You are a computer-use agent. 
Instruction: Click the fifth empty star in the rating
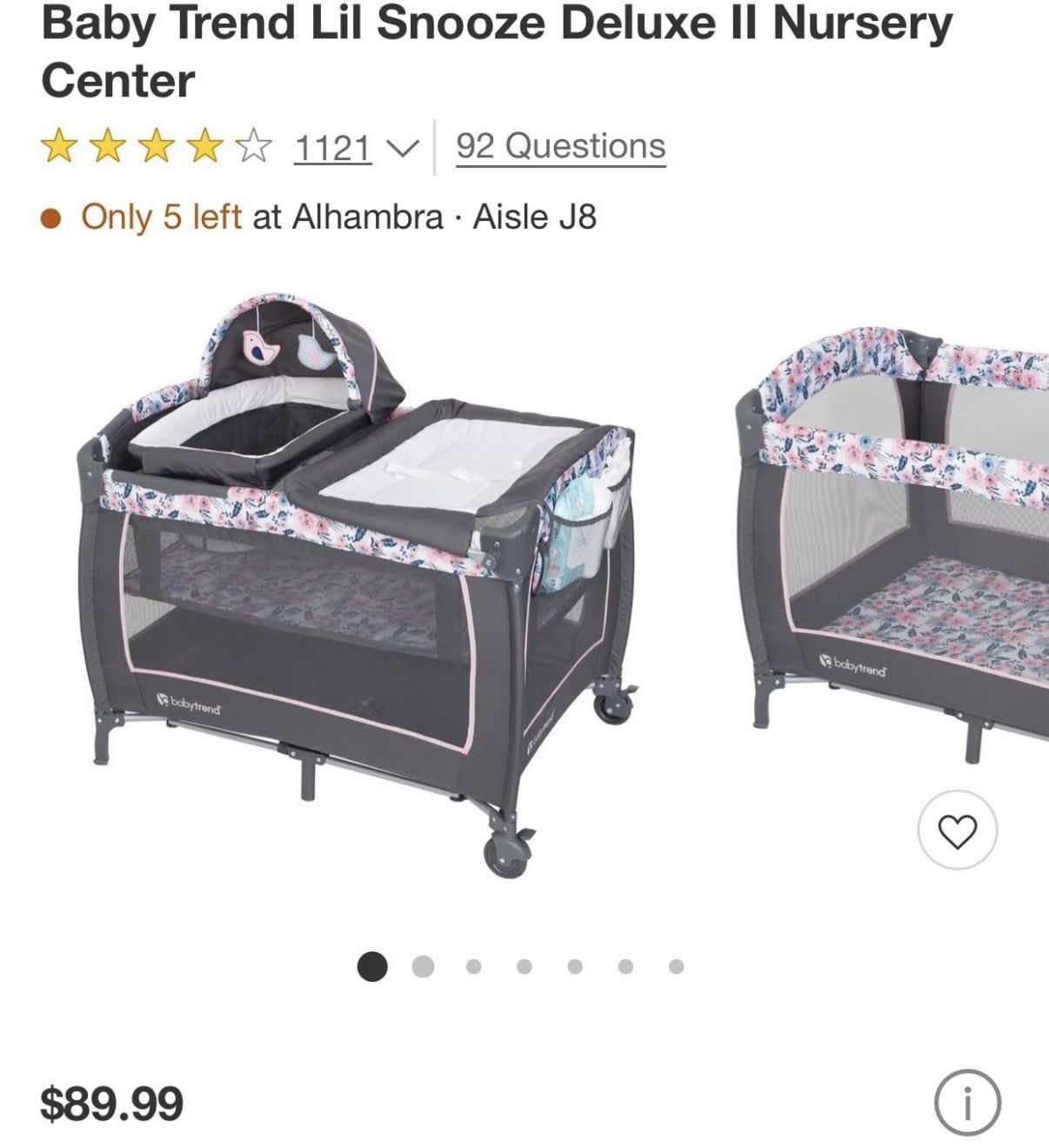251,144
